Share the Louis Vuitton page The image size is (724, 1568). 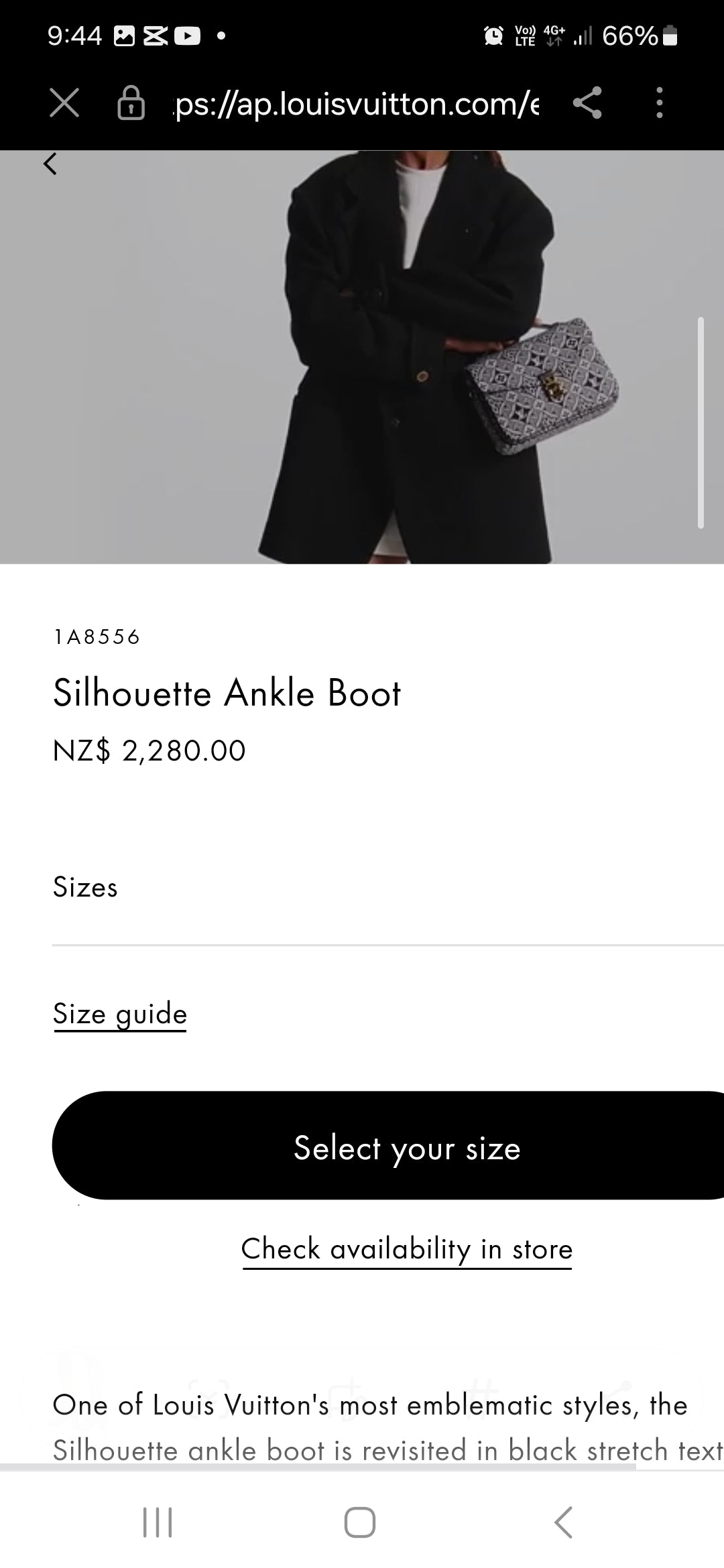[x=587, y=103]
